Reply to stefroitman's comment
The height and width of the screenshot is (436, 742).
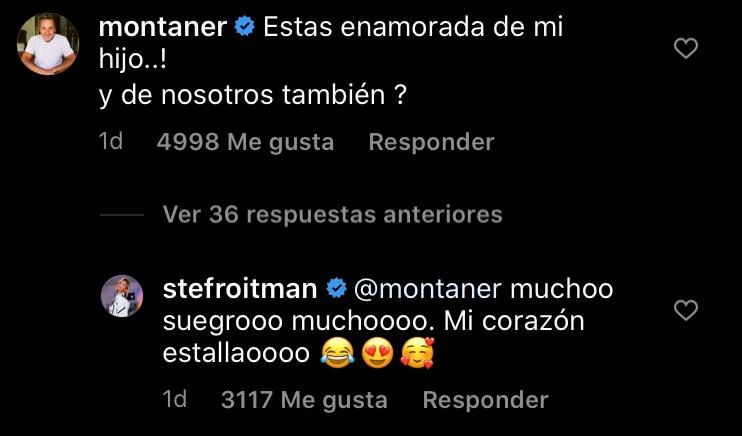pos(485,400)
